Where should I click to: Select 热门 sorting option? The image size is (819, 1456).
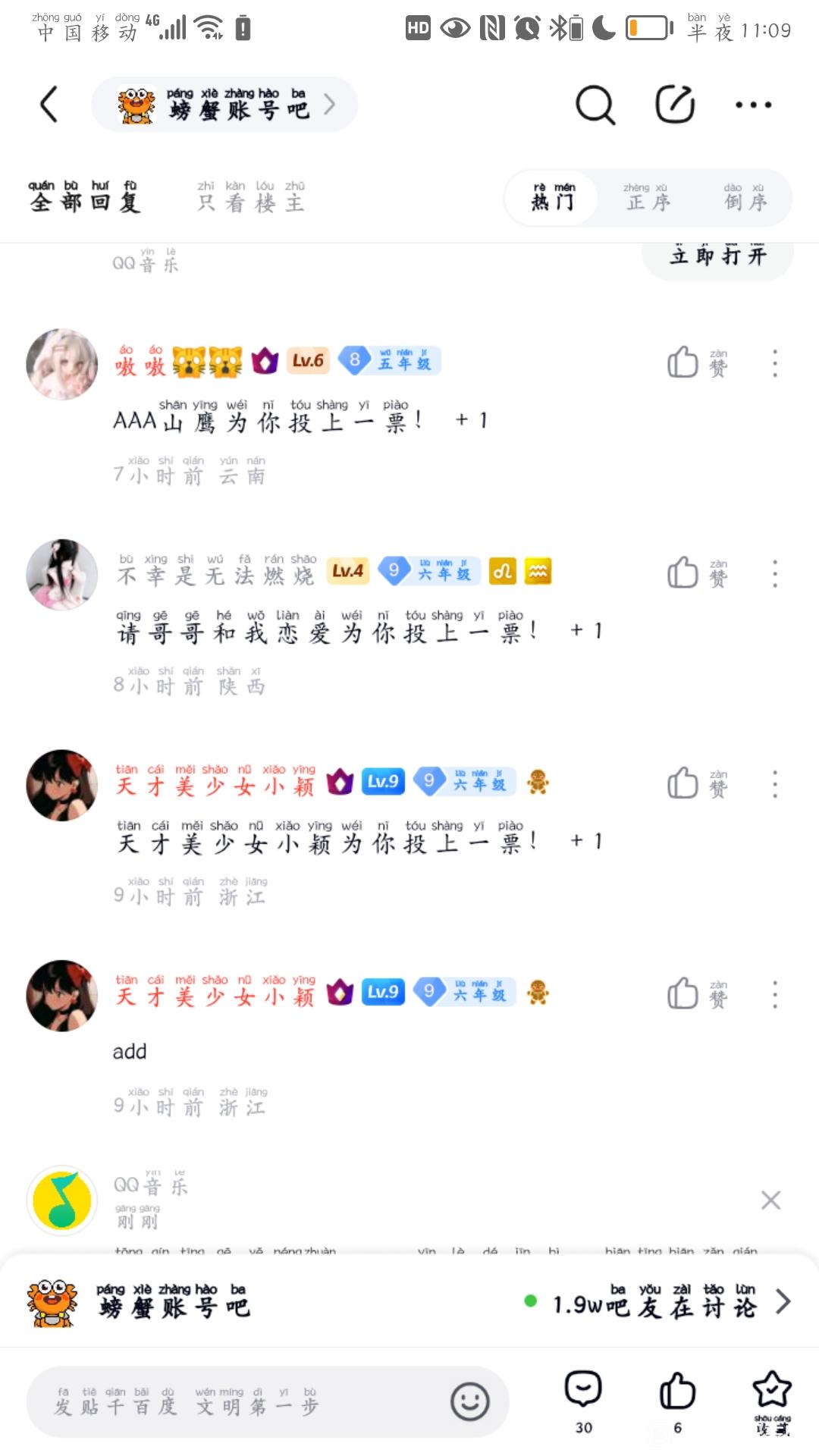point(553,198)
